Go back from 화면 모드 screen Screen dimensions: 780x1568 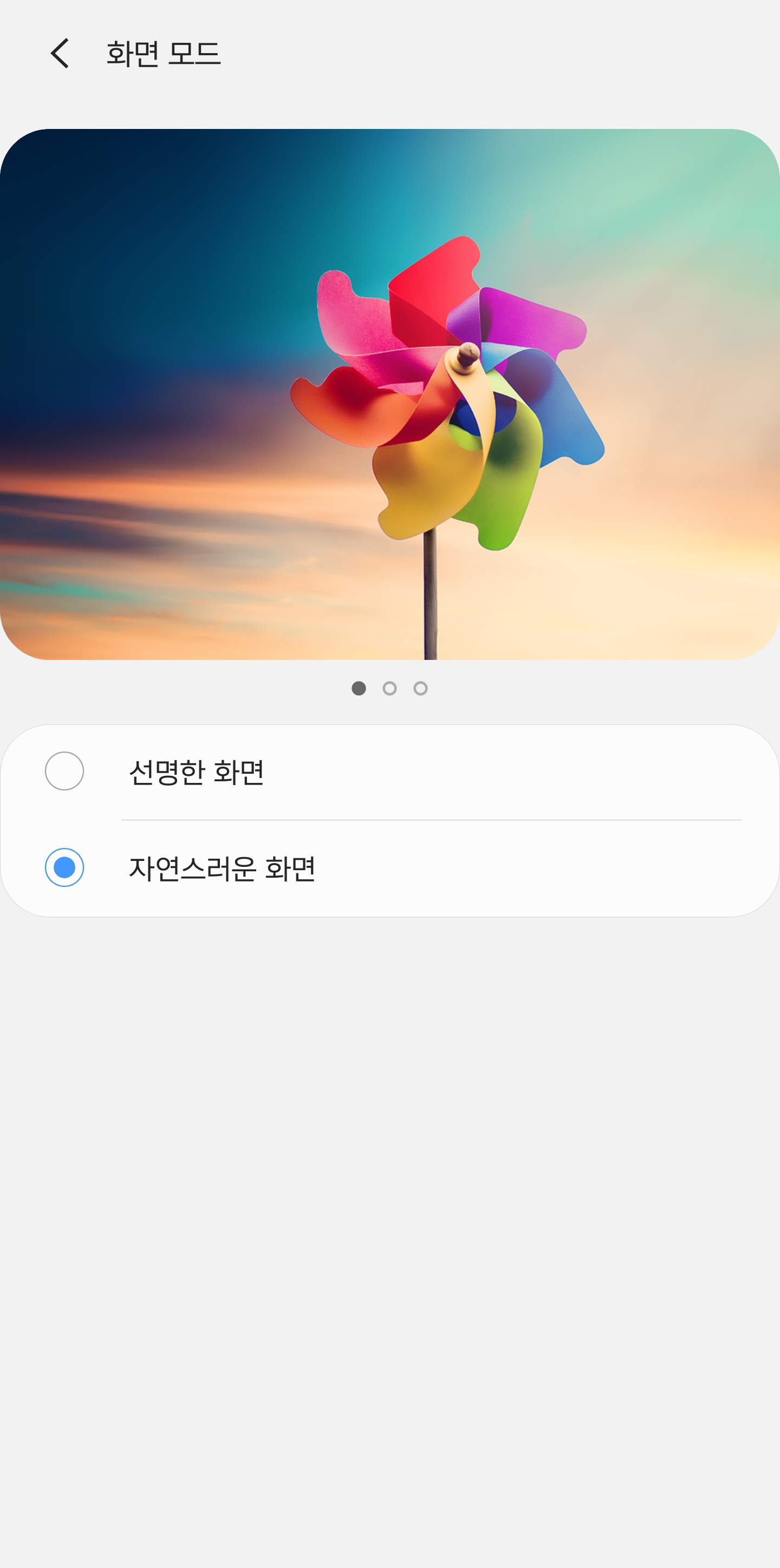[60, 54]
